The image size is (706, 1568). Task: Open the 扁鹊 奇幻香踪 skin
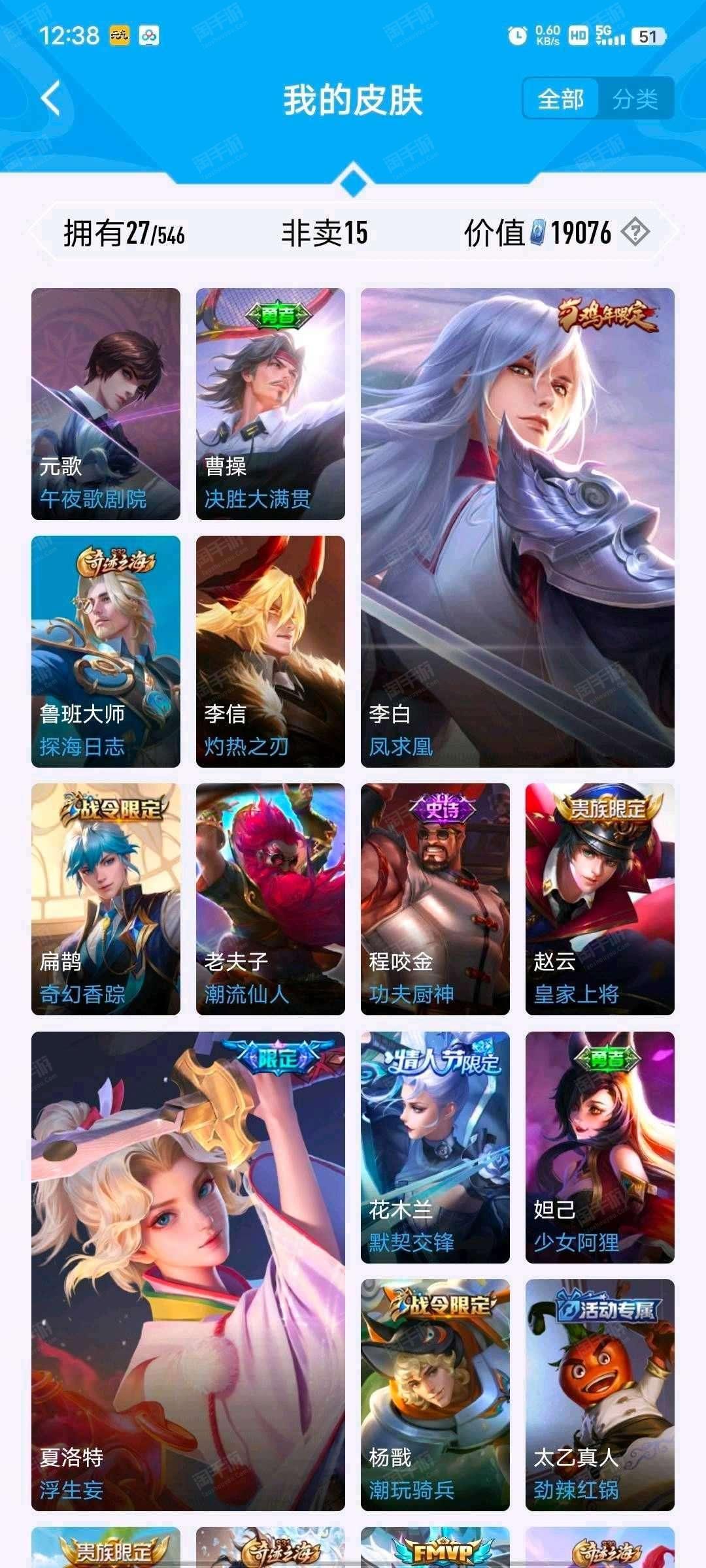coord(106,899)
